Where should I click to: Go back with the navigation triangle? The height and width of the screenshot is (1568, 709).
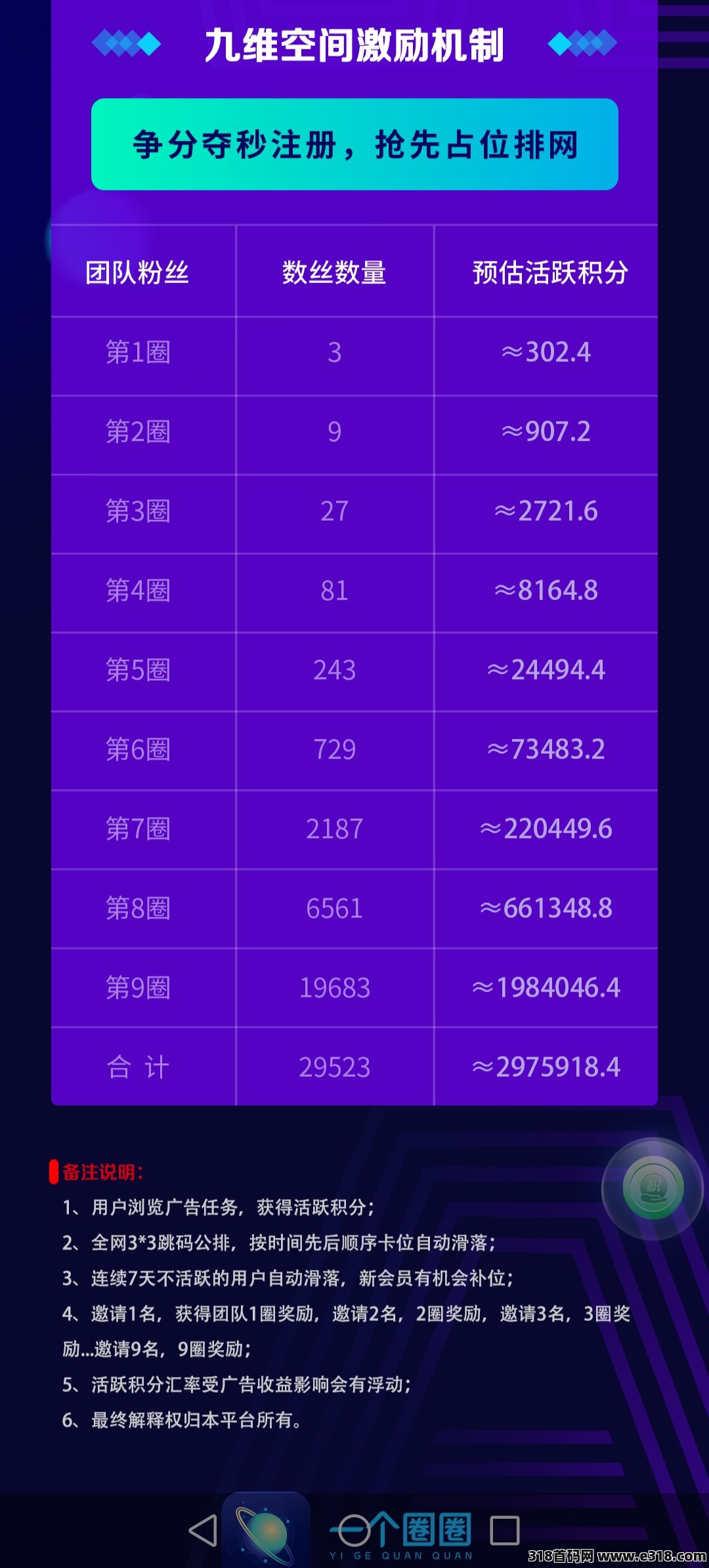pos(203,1531)
